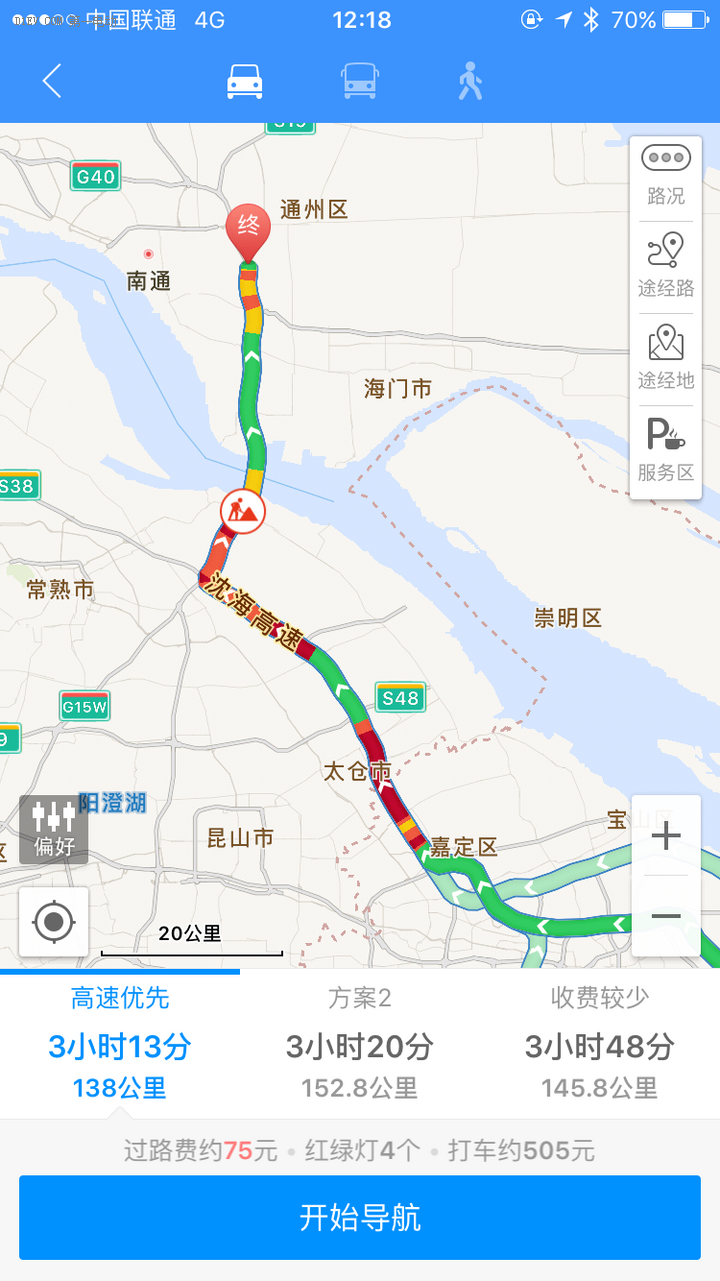The height and width of the screenshot is (1281, 720).
Task: Show 服务区 service areas on route
Action: [x=666, y=449]
